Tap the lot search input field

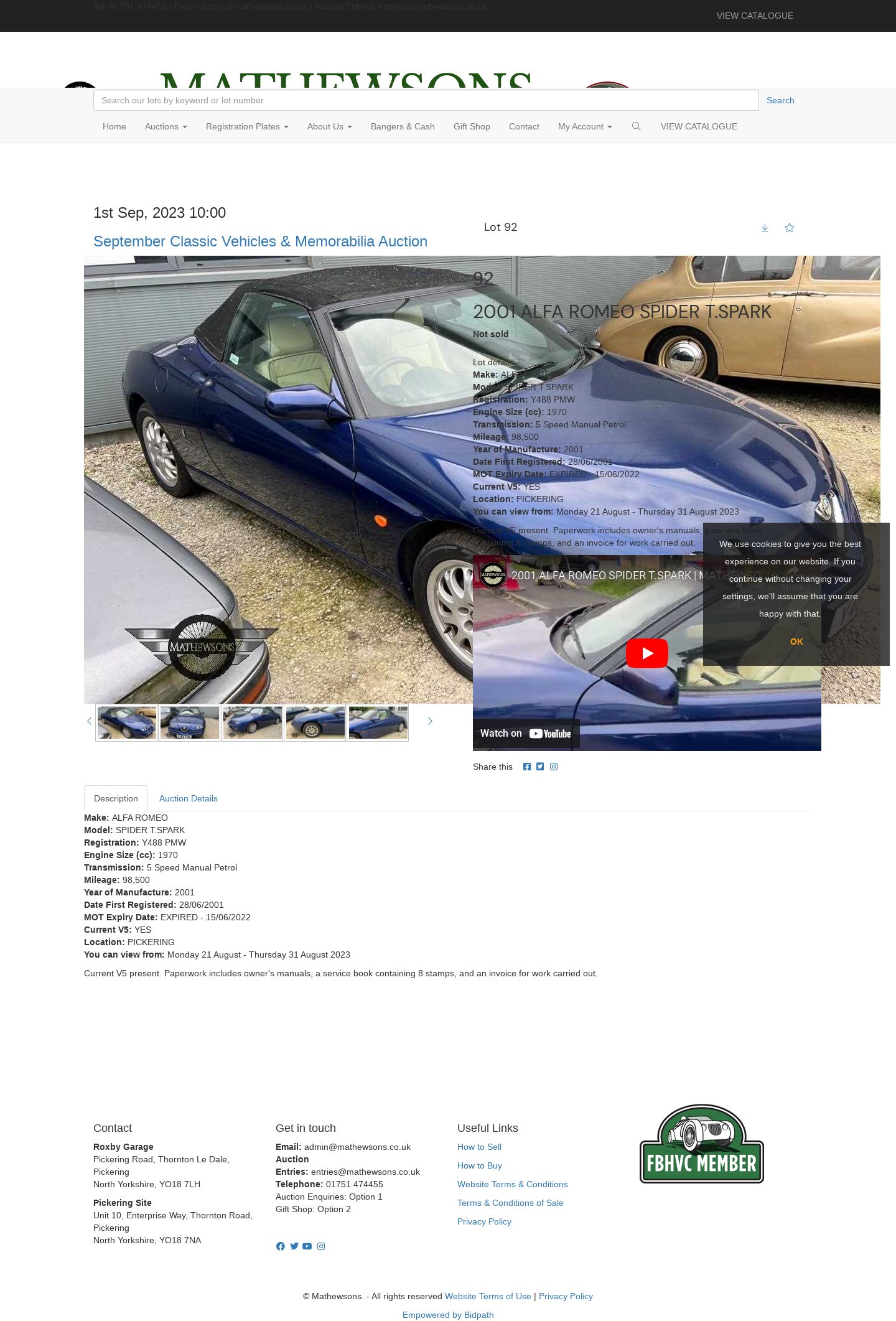[426, 100]
